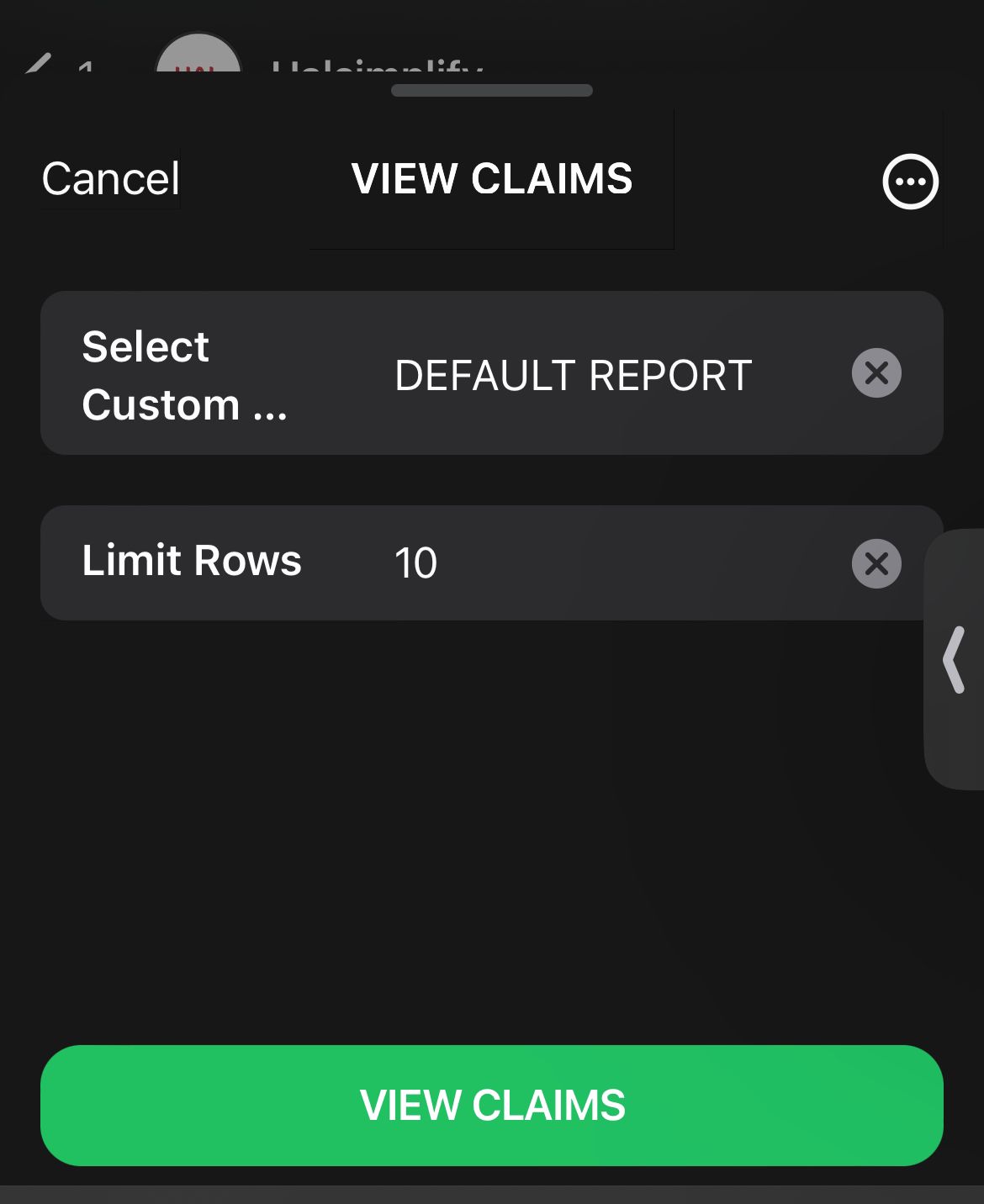
Task: Open the Select Custom report picker
Action: [x=572, y=375]
